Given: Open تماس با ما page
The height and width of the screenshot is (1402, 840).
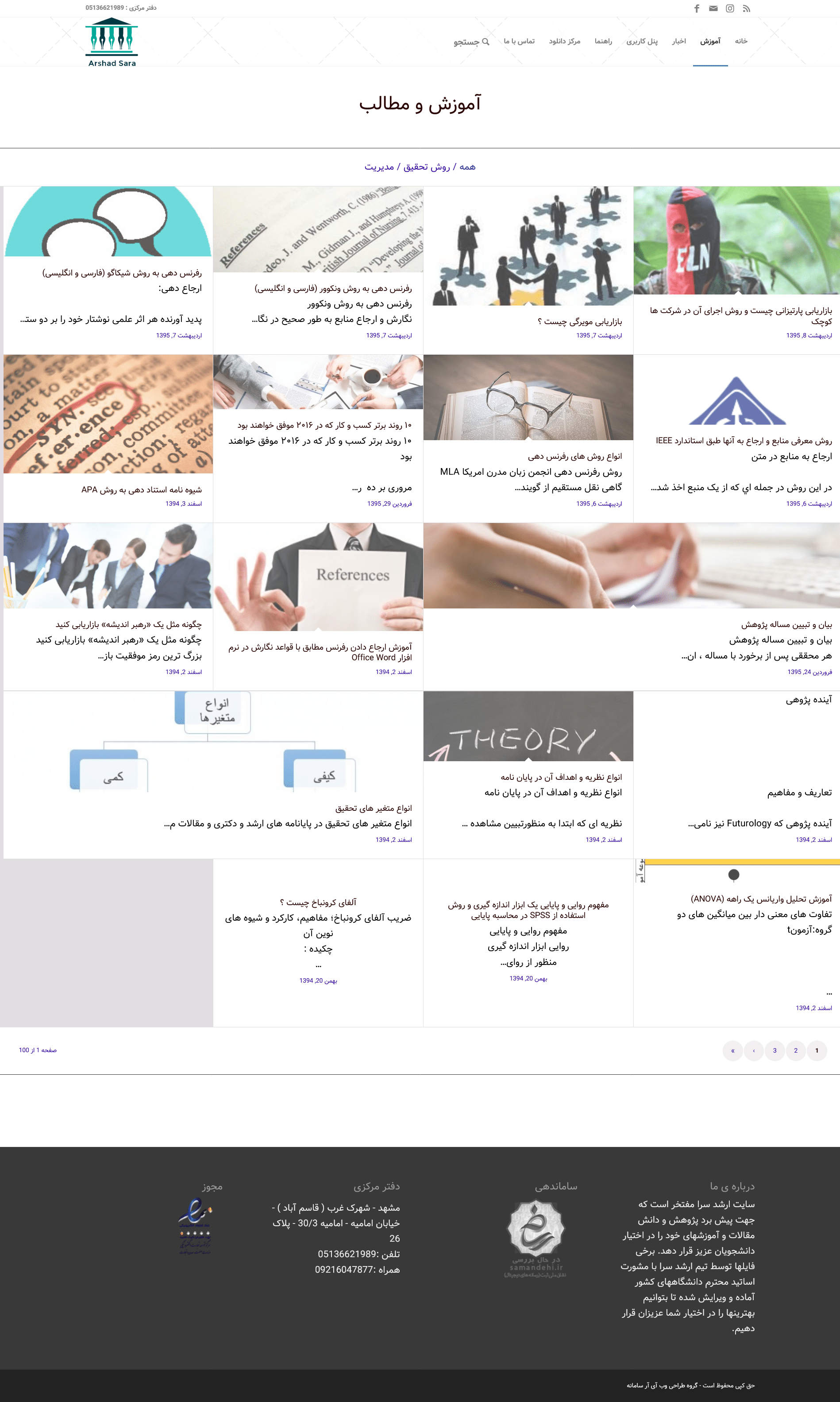Looking at the screenshot, I should pos(519,41).
